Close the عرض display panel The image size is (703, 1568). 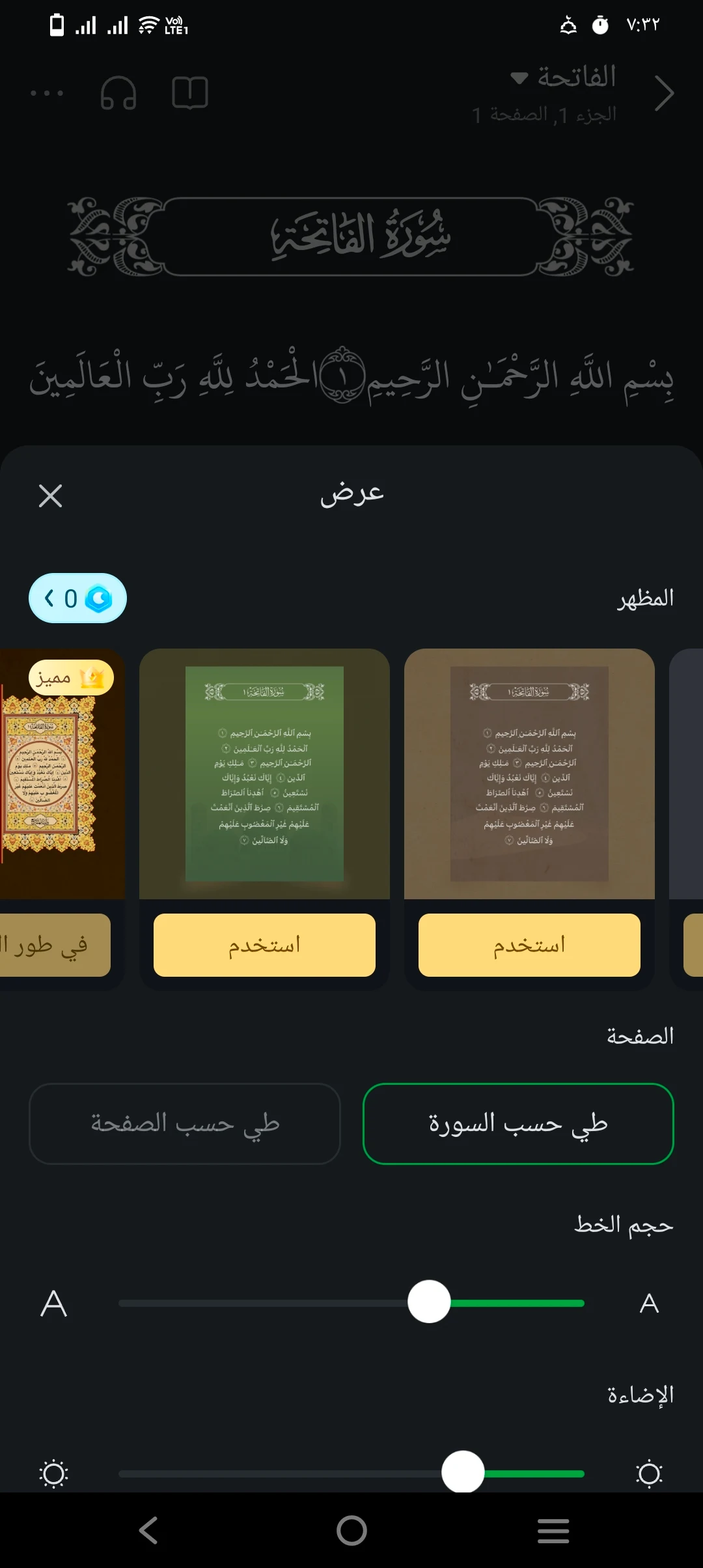50,496
